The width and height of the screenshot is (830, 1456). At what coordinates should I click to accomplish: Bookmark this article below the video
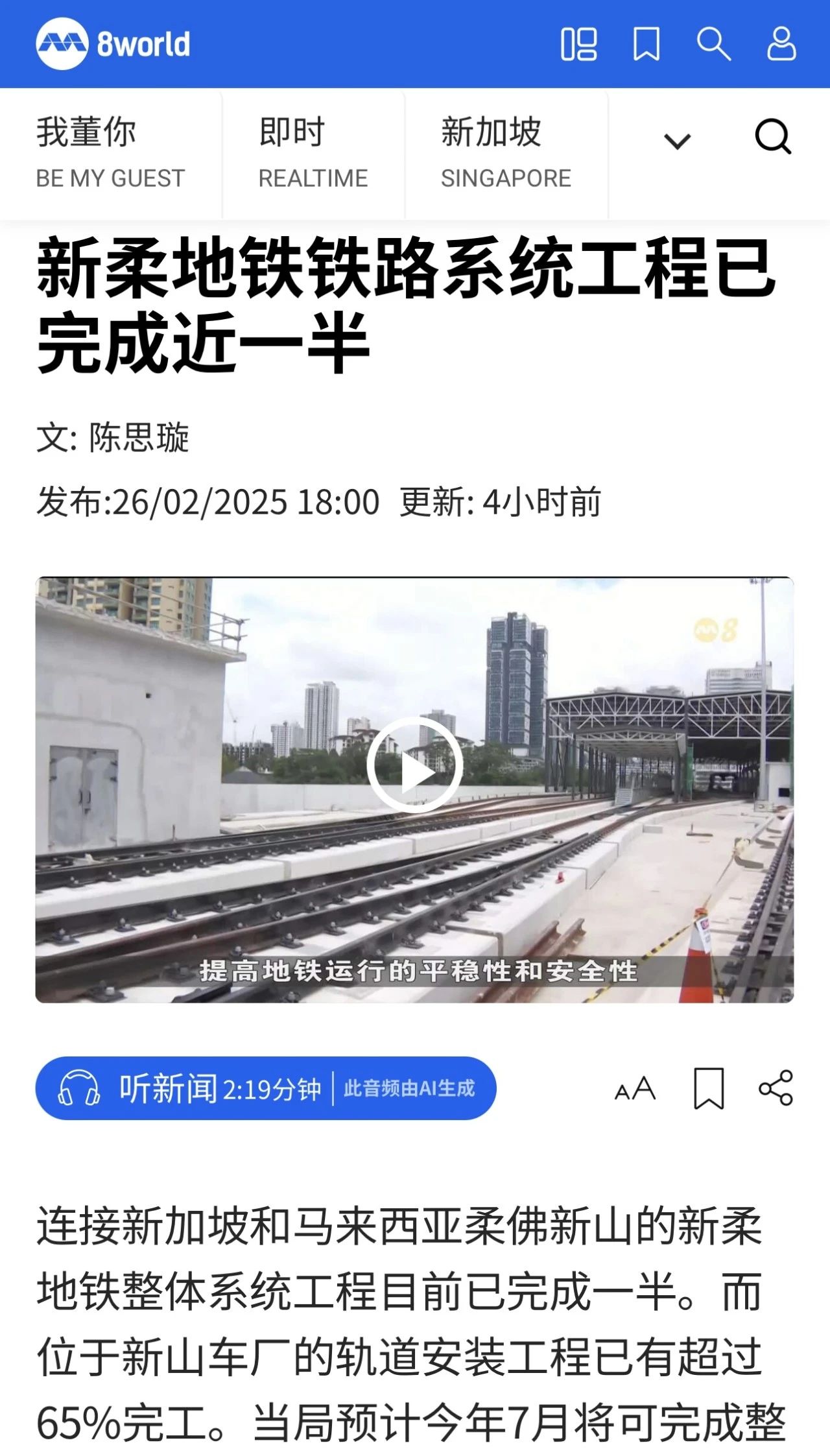point(709,1088)
